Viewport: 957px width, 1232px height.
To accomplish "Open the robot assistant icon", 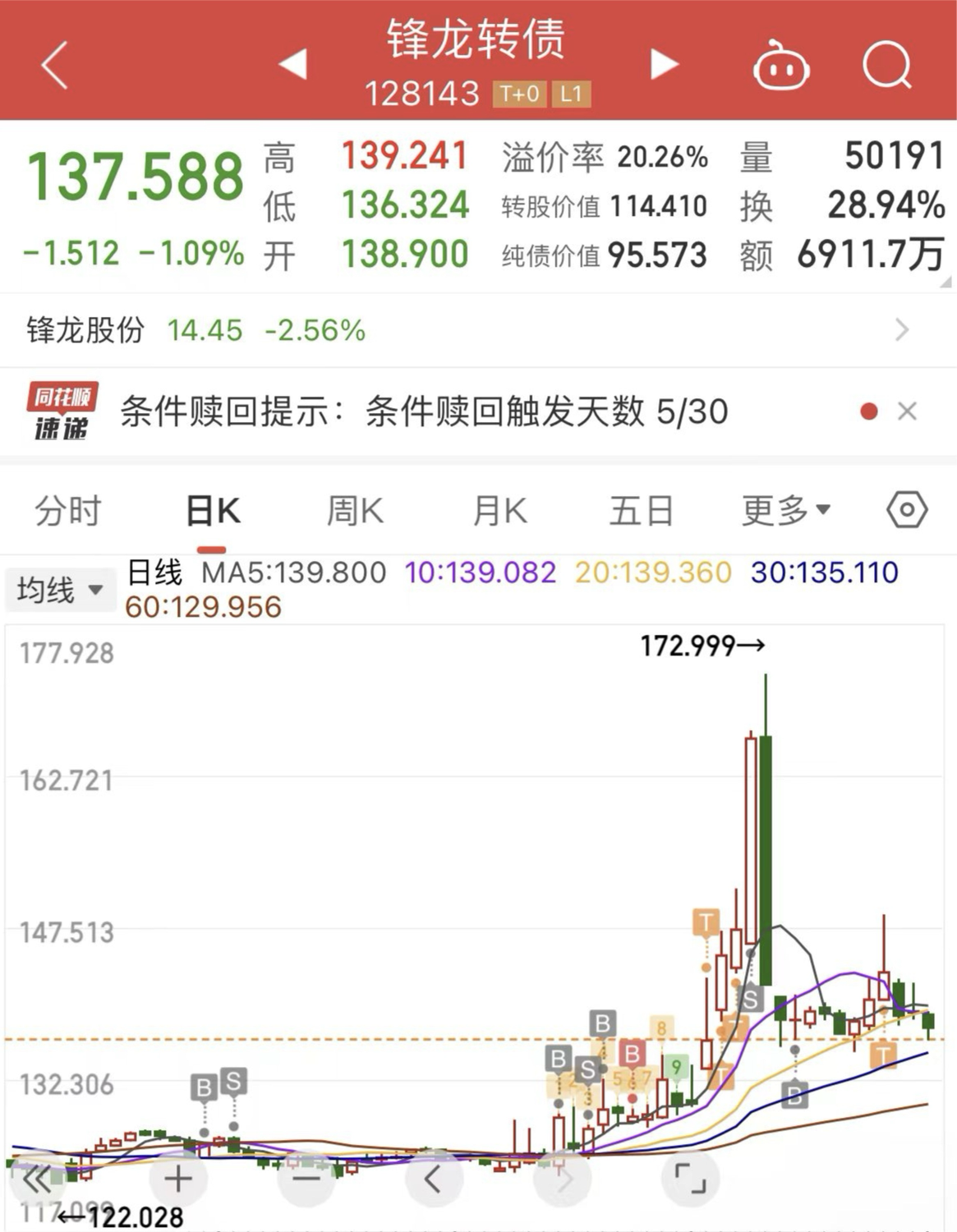I will 781,67.
